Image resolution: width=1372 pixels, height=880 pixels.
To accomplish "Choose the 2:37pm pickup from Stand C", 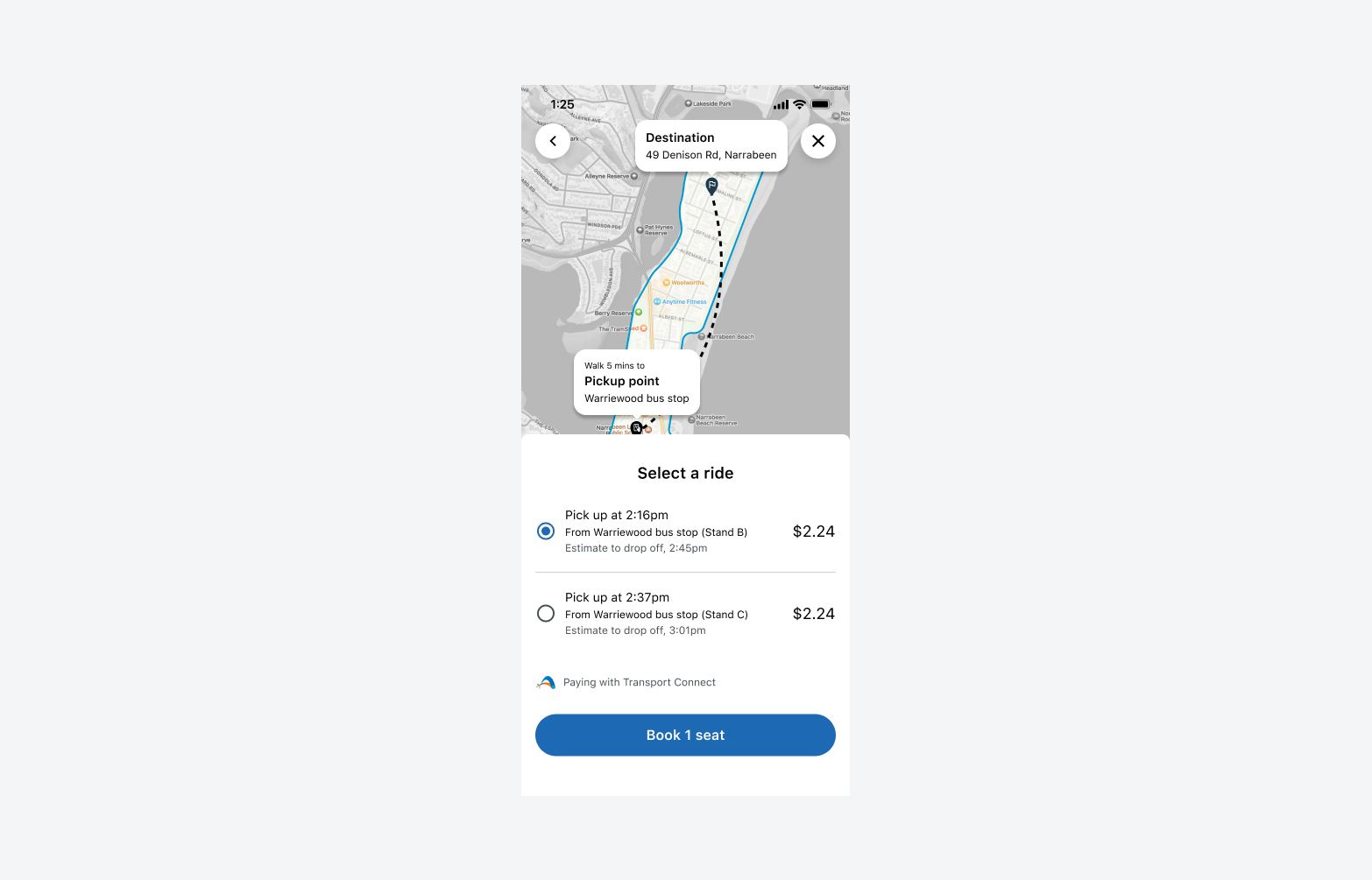I will pos(685,614).
